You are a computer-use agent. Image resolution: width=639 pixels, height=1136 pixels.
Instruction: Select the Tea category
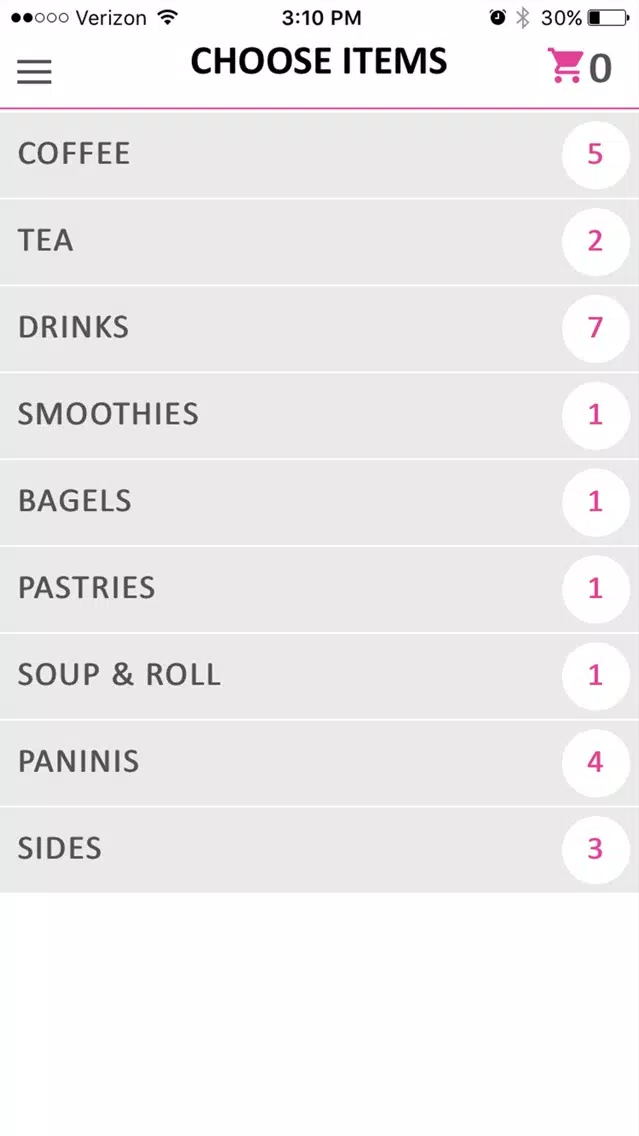[320, 241]
